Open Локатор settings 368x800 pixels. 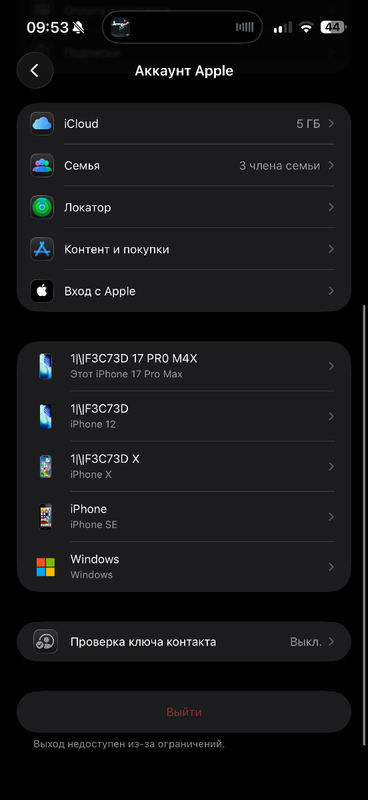tap(184, 208)
